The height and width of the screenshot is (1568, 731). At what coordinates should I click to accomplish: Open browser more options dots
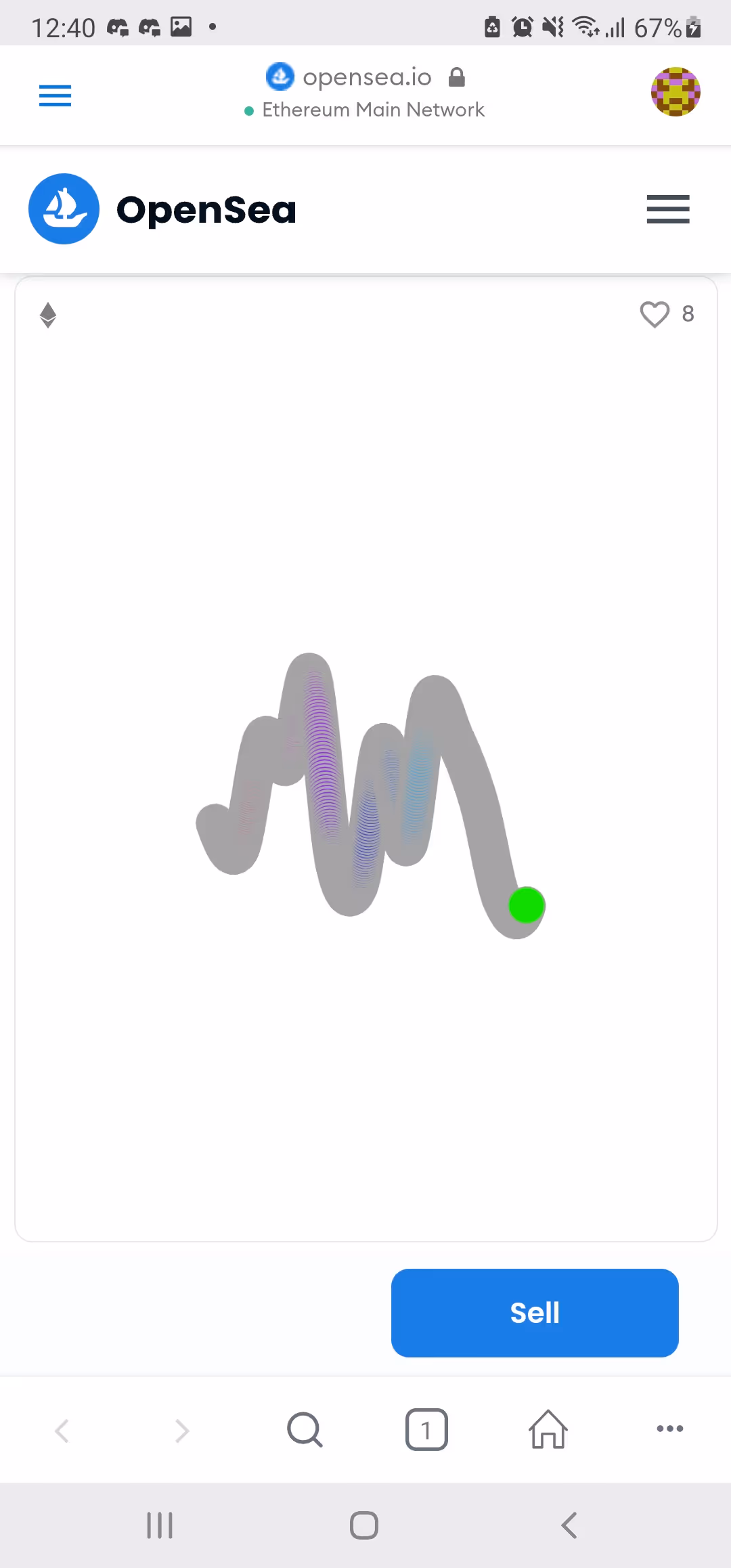pyautogui.click(x=669, y=1429)
